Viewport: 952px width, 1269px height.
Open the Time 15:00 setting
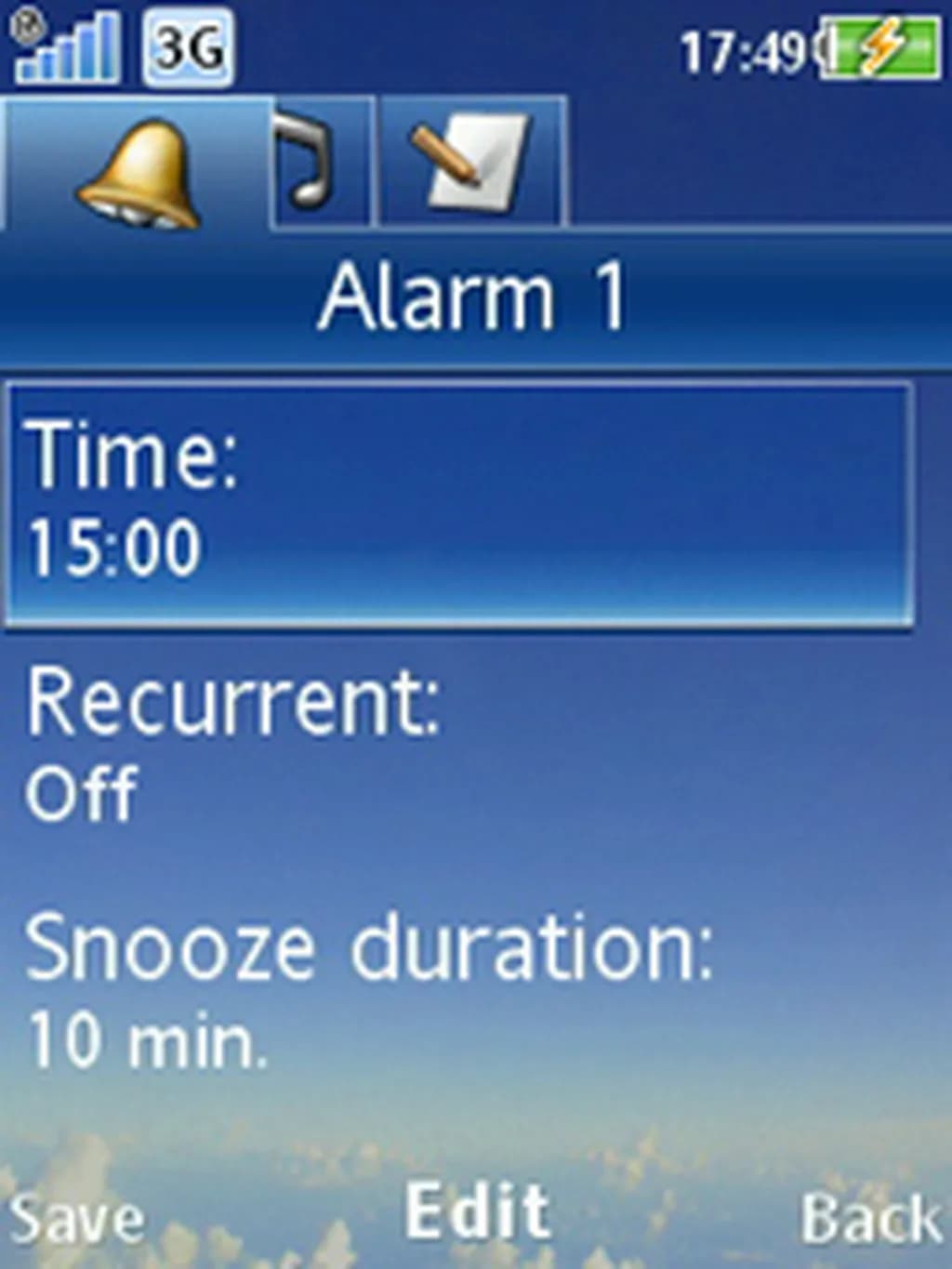459,505
